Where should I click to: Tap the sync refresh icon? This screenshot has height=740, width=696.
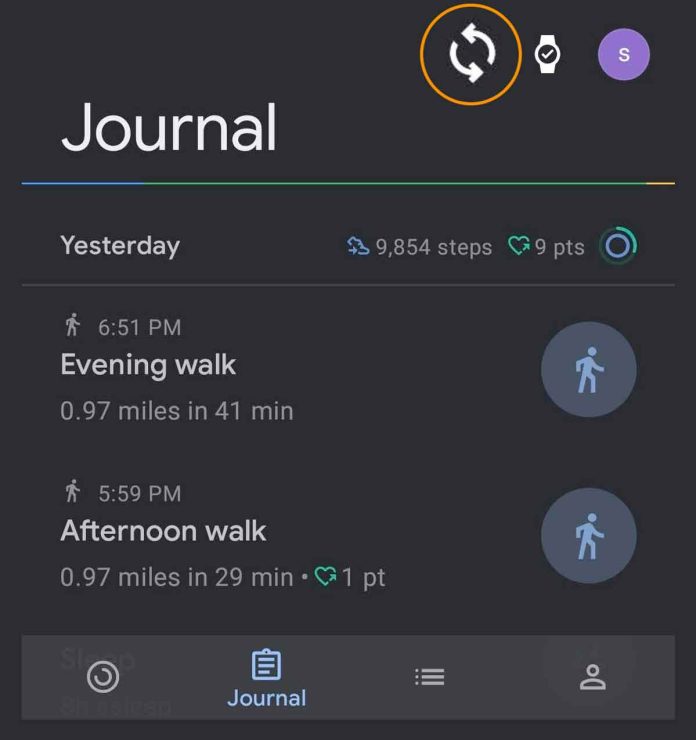[x=471, y=55]
